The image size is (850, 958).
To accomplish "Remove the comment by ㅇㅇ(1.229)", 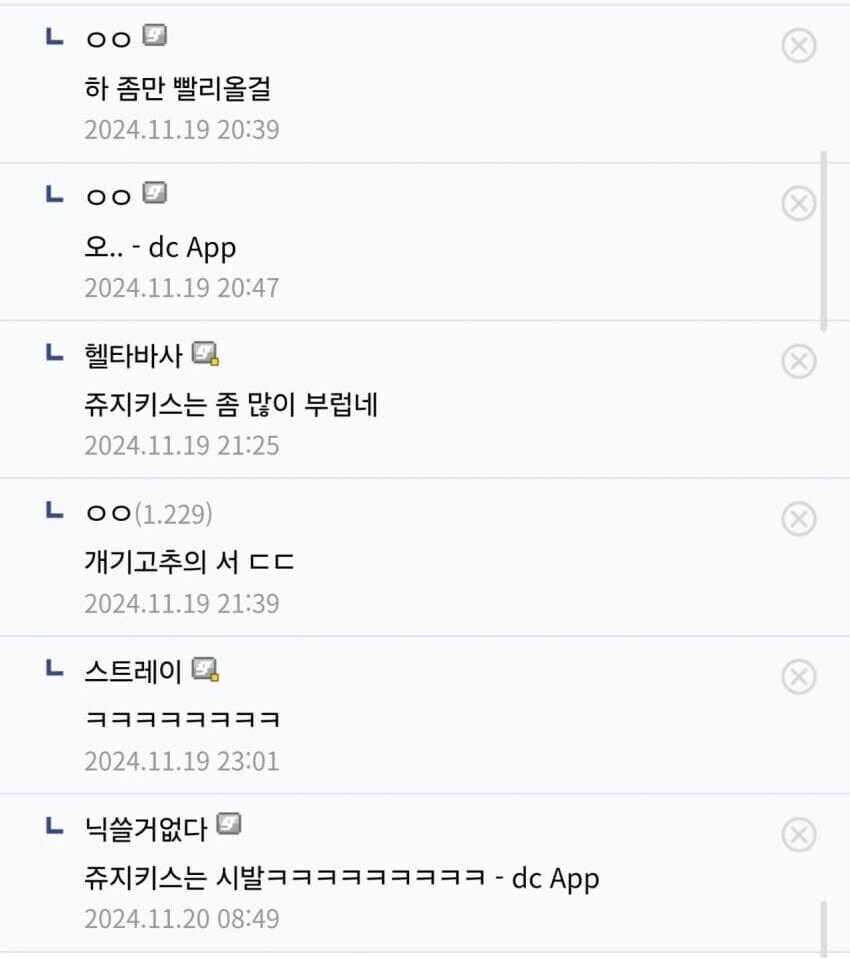I will click(x=798, y=519).
